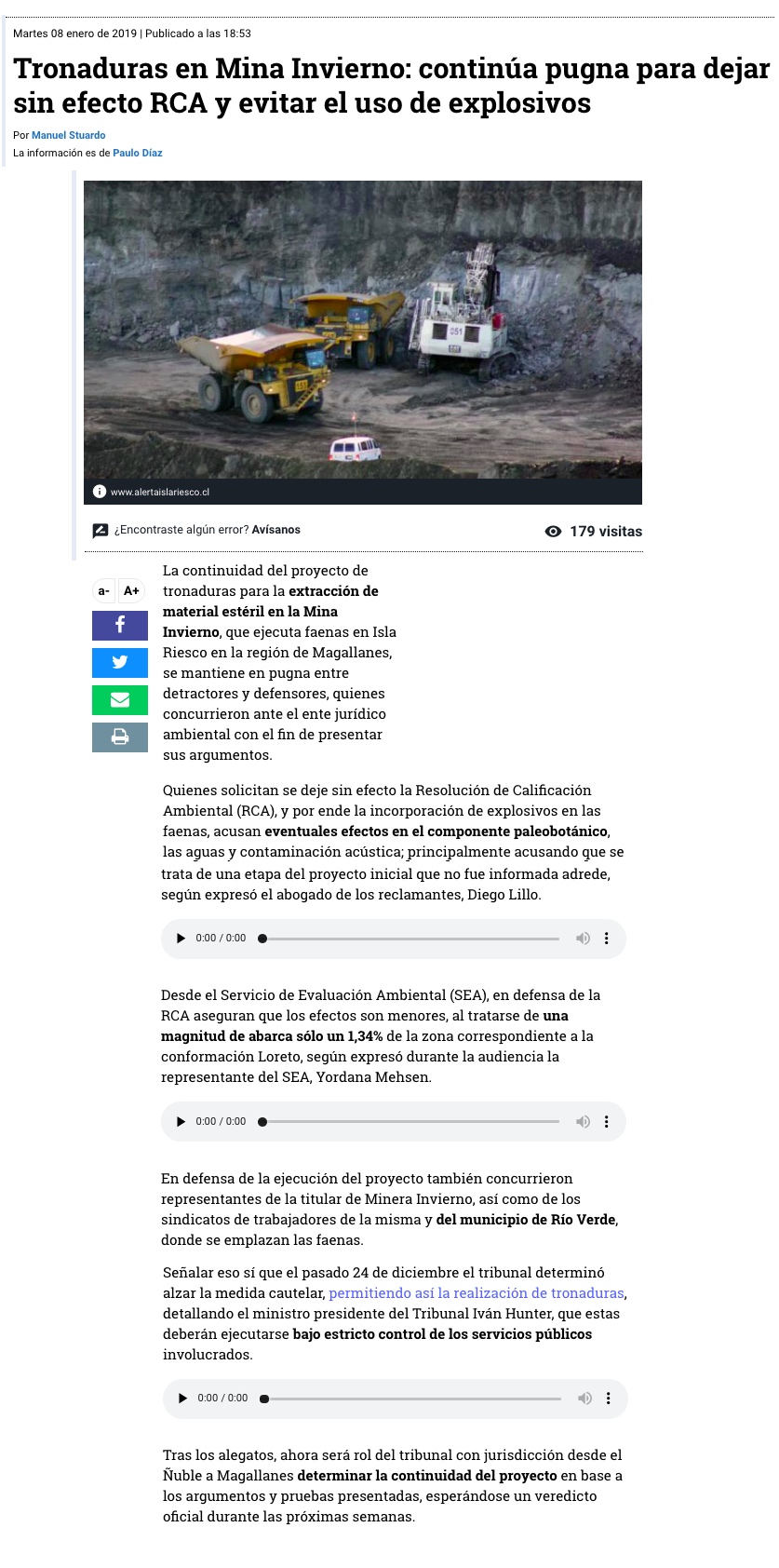Tap Avísanos to report an error
This screenshot has width=779, height=1568.
click(x=275, y=530)
